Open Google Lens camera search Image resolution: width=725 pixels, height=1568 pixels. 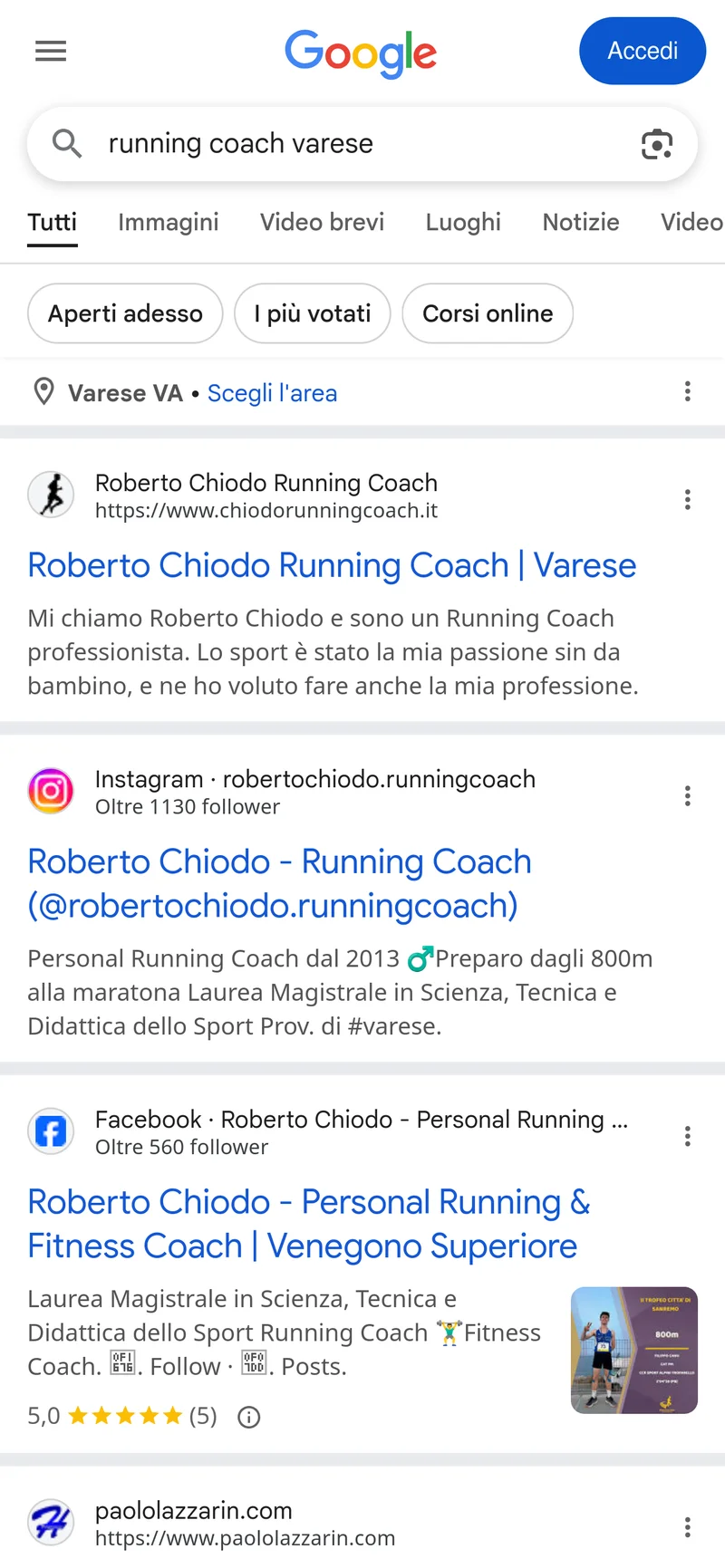(x=657, y=143)
